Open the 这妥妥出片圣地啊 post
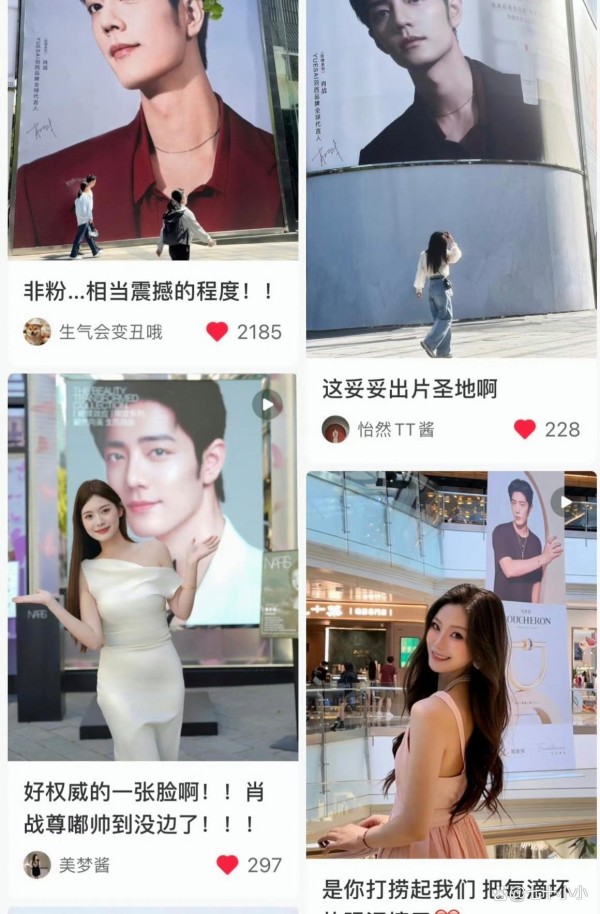 pyautogui.click(x=409, y=389)
